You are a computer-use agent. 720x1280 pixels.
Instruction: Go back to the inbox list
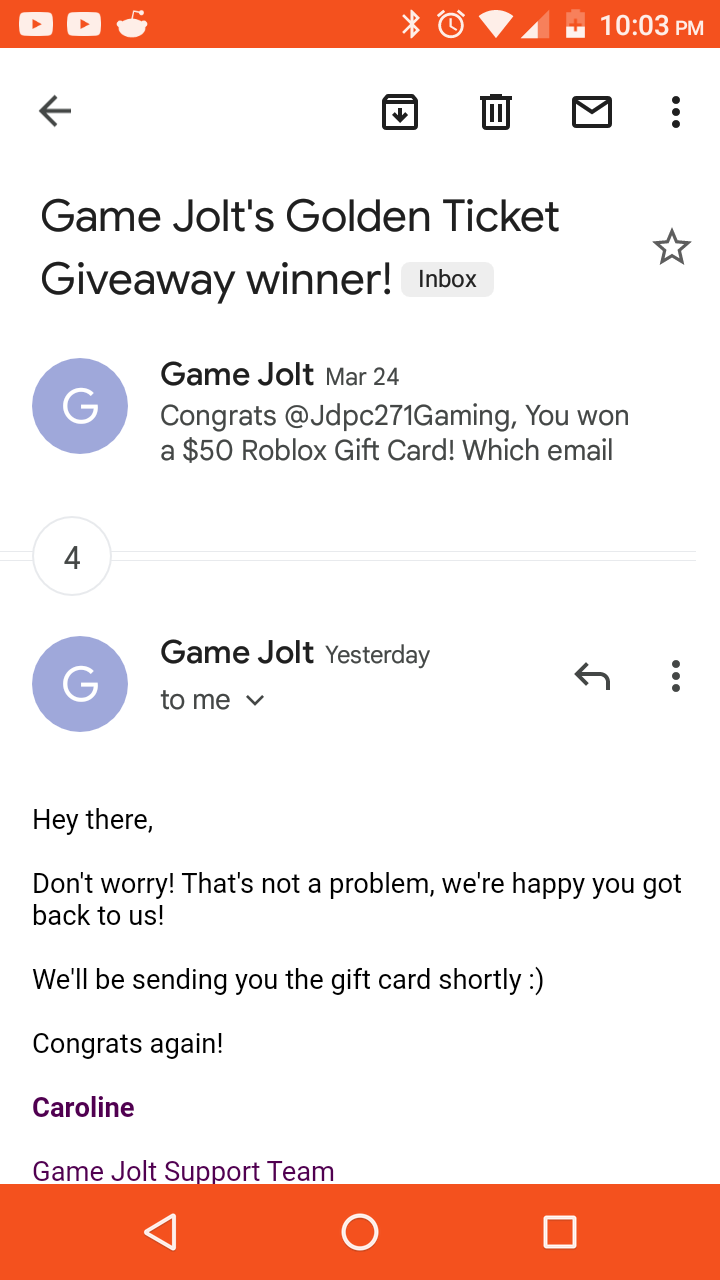(x=55, y=111)
